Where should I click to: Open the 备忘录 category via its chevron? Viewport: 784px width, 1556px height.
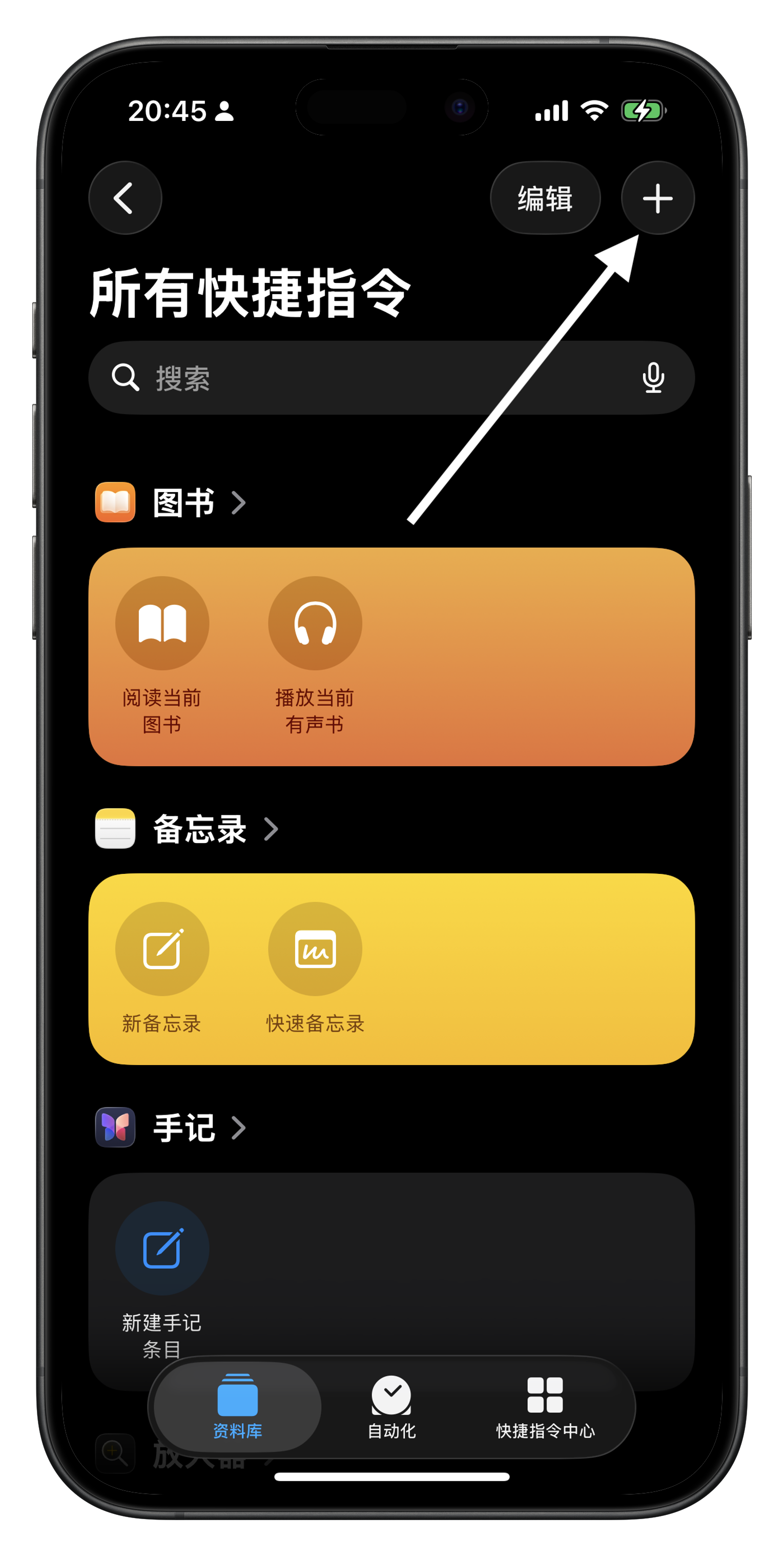point(272,829)
